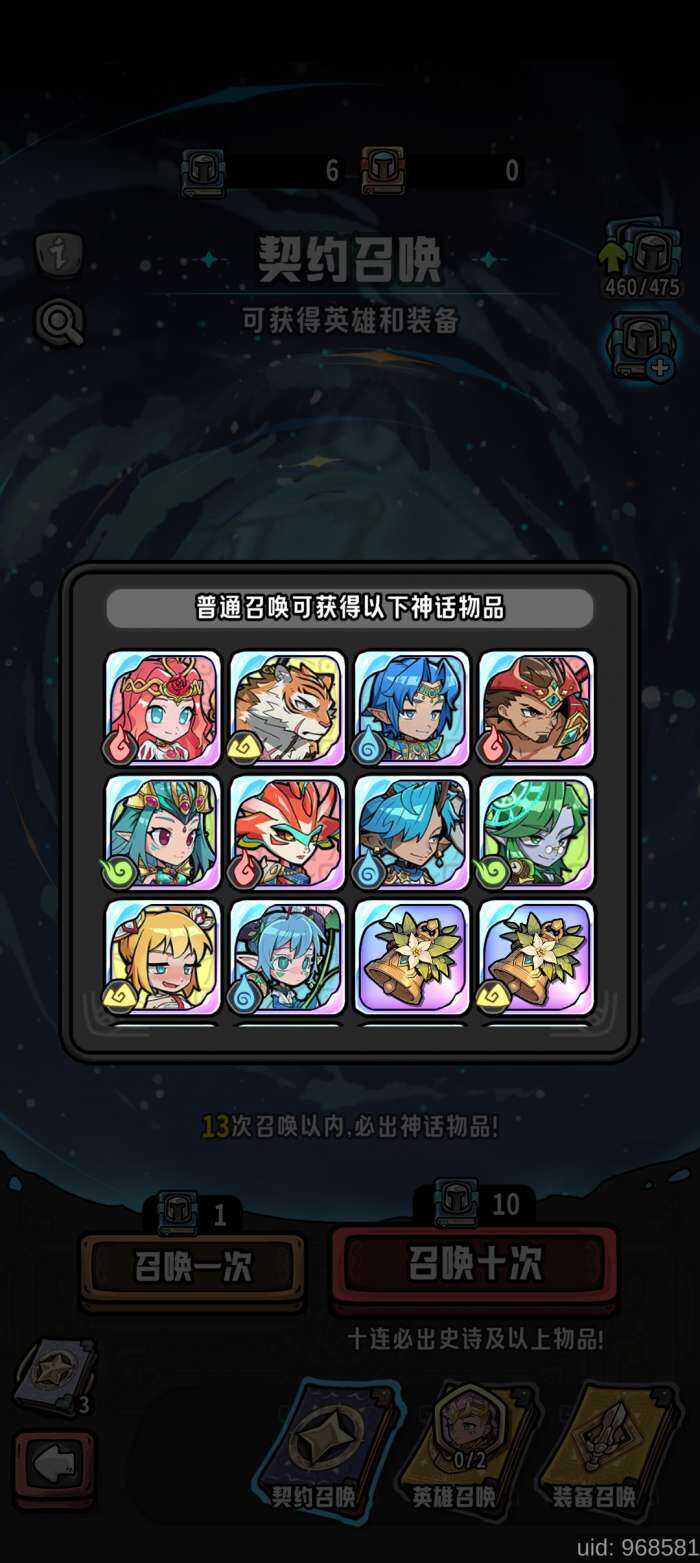Go back with the red arrow button
The height and width of the screenshot is (1563, 700).
[55, 1466]
